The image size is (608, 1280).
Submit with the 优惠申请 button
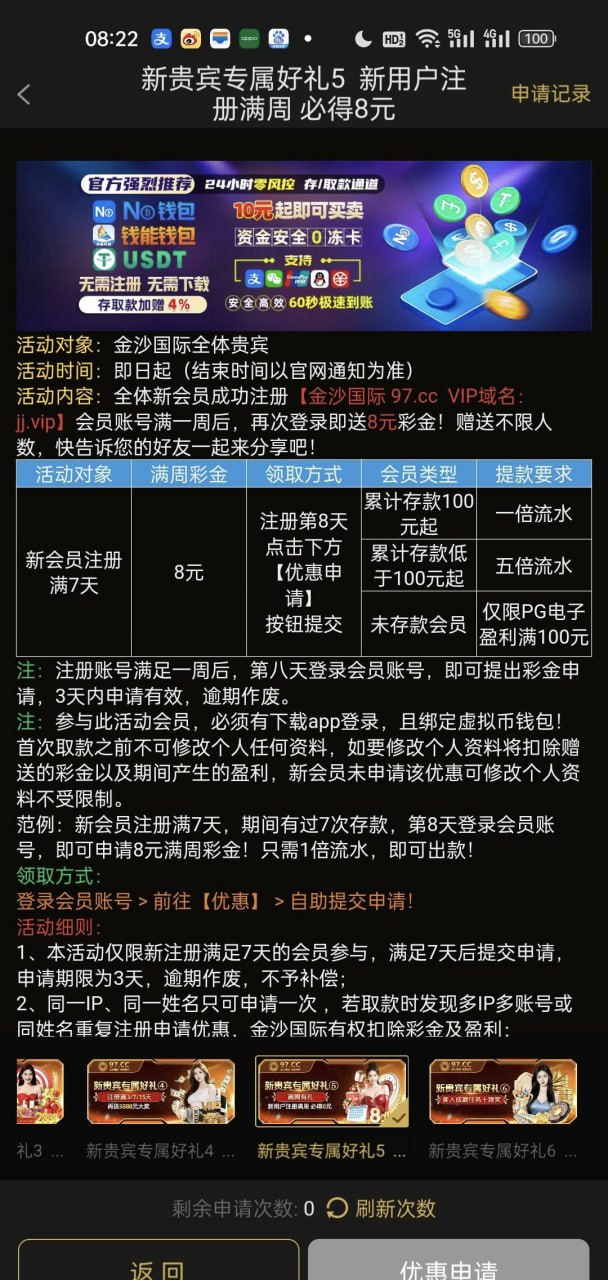click(x=448, y=1261)
